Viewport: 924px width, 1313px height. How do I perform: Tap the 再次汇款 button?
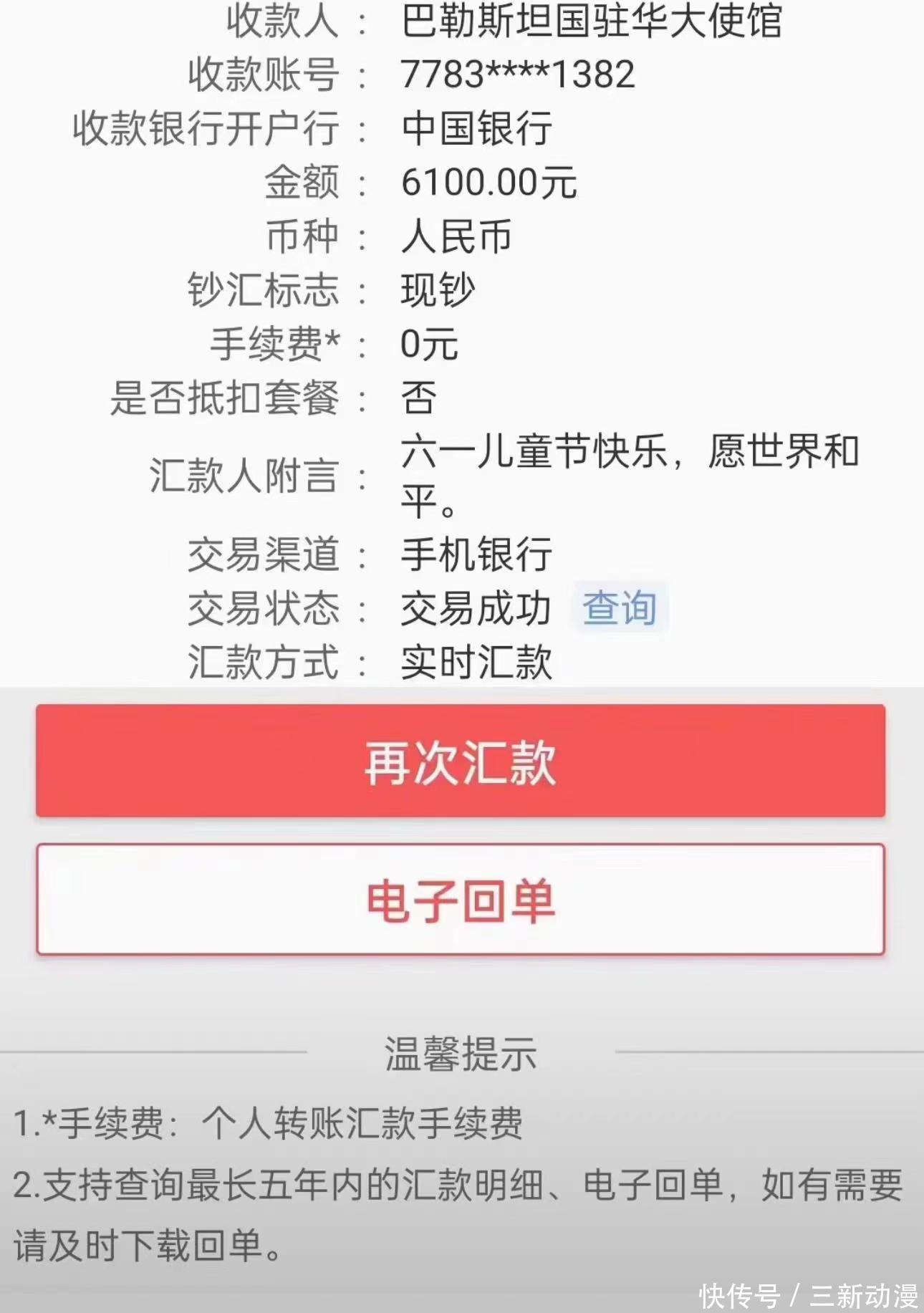(x=461, y=761)
